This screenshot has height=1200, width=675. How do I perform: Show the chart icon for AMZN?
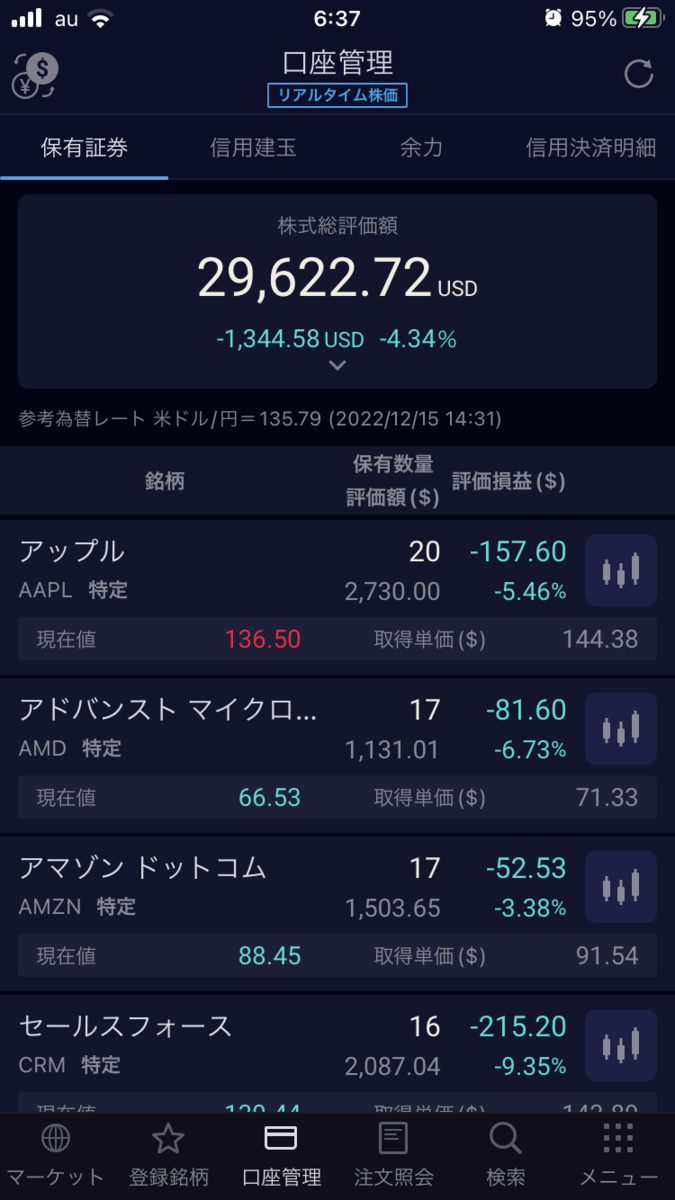(x=620, y=887)
